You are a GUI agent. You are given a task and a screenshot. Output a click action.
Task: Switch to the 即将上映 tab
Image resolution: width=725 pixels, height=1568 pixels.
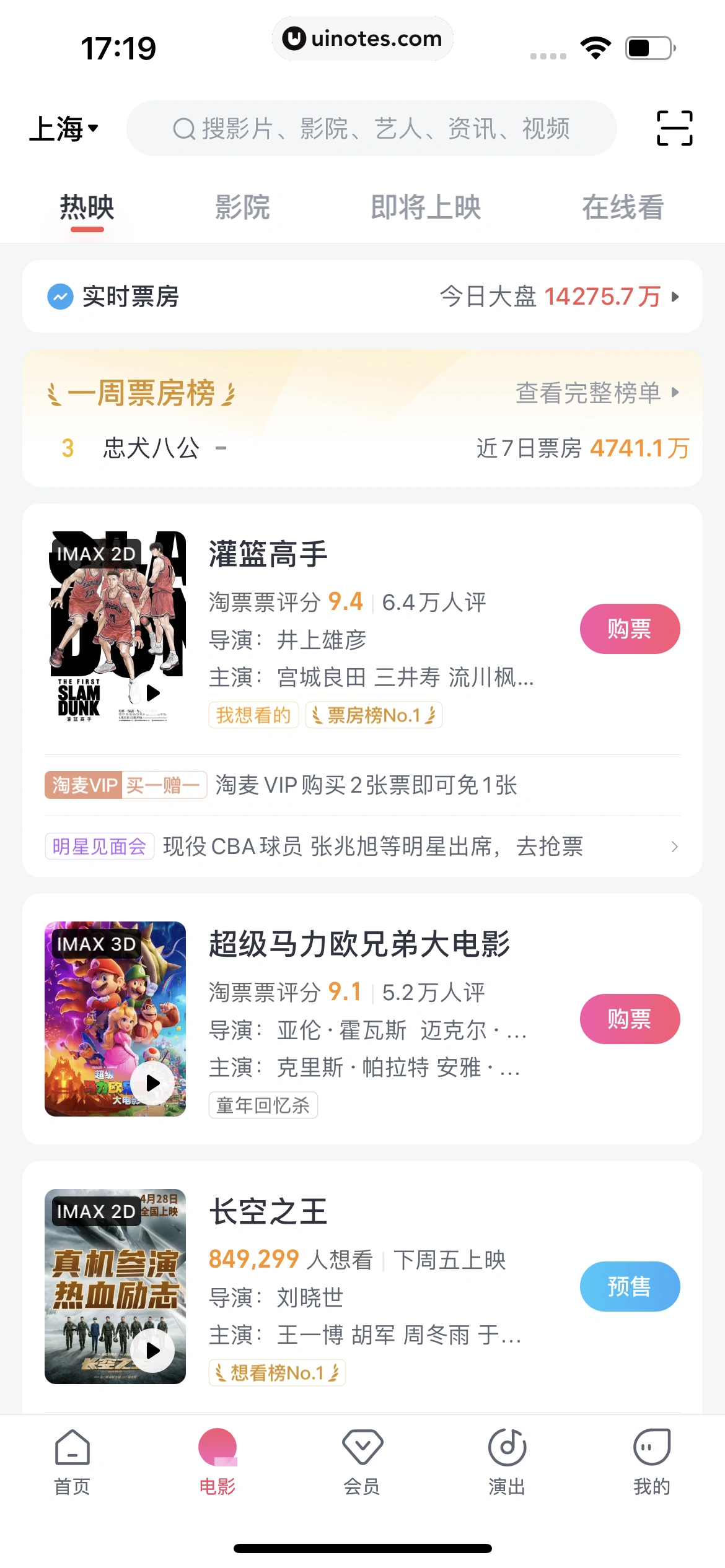(426, 207)
